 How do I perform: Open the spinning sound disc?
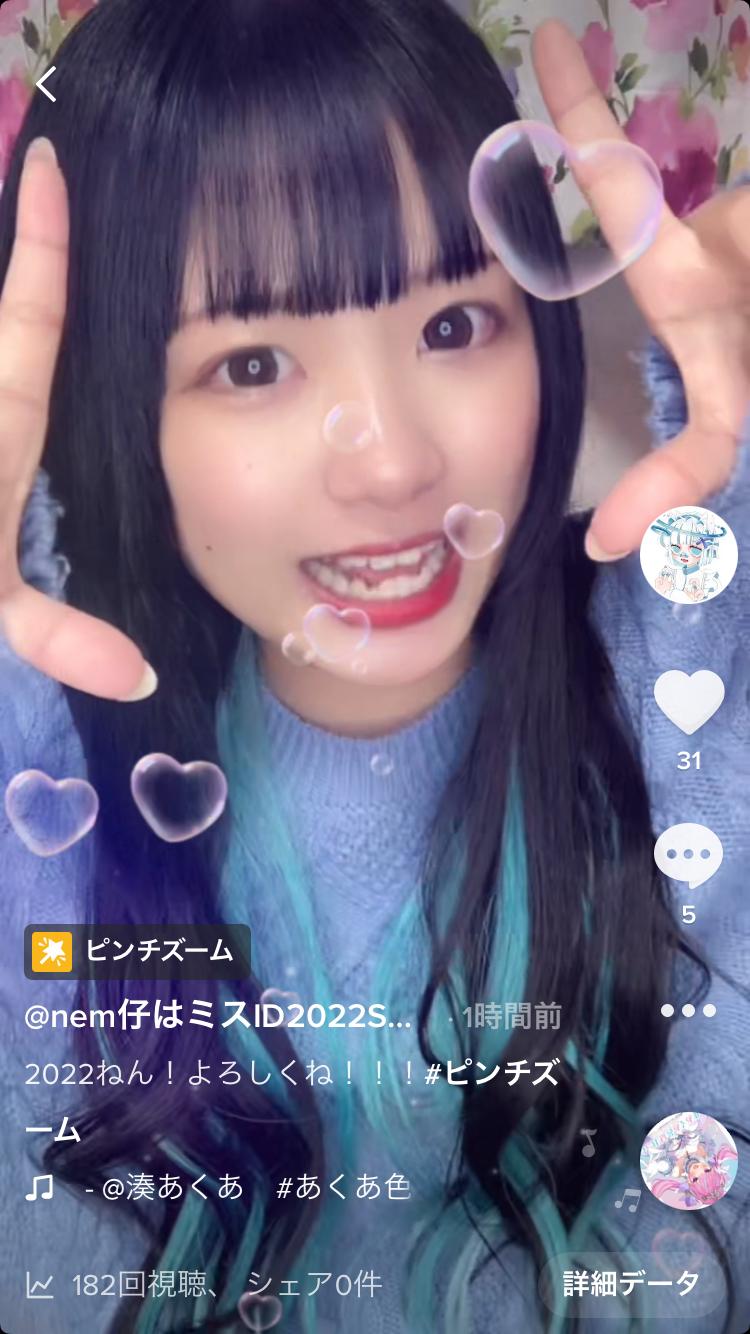pos(688,1160)
